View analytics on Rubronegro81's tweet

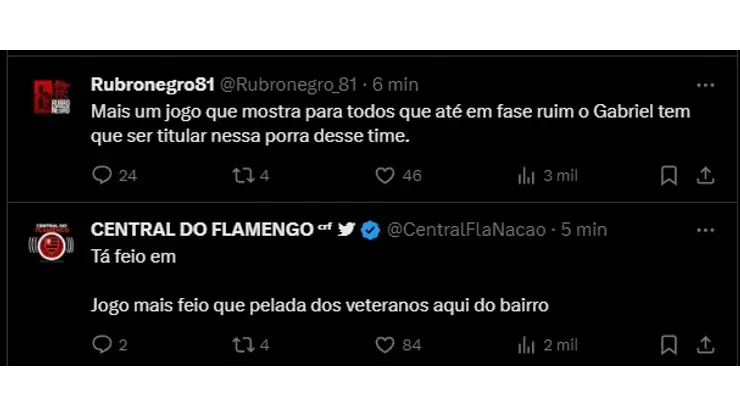(527, 175)
